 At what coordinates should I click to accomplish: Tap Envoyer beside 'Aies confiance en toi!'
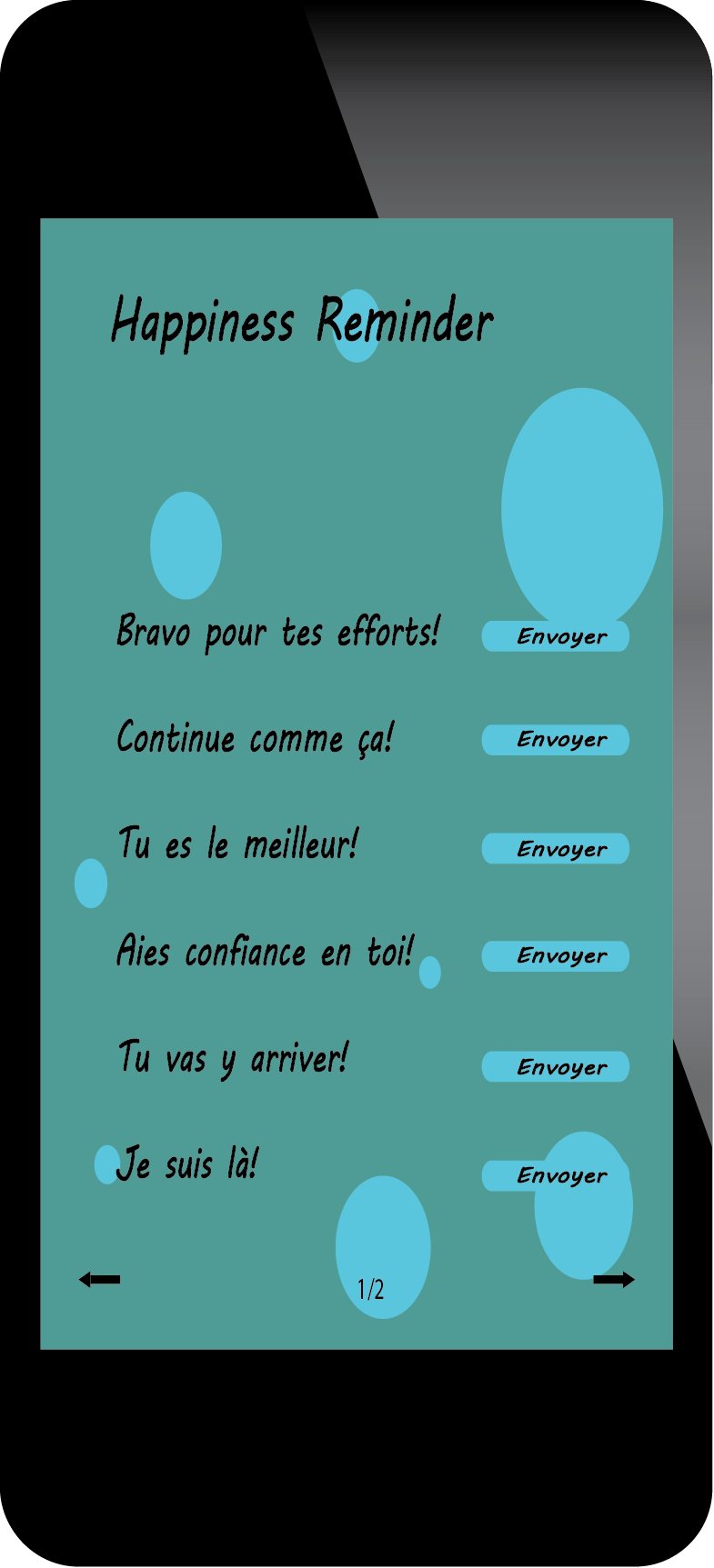pos(555,956)
